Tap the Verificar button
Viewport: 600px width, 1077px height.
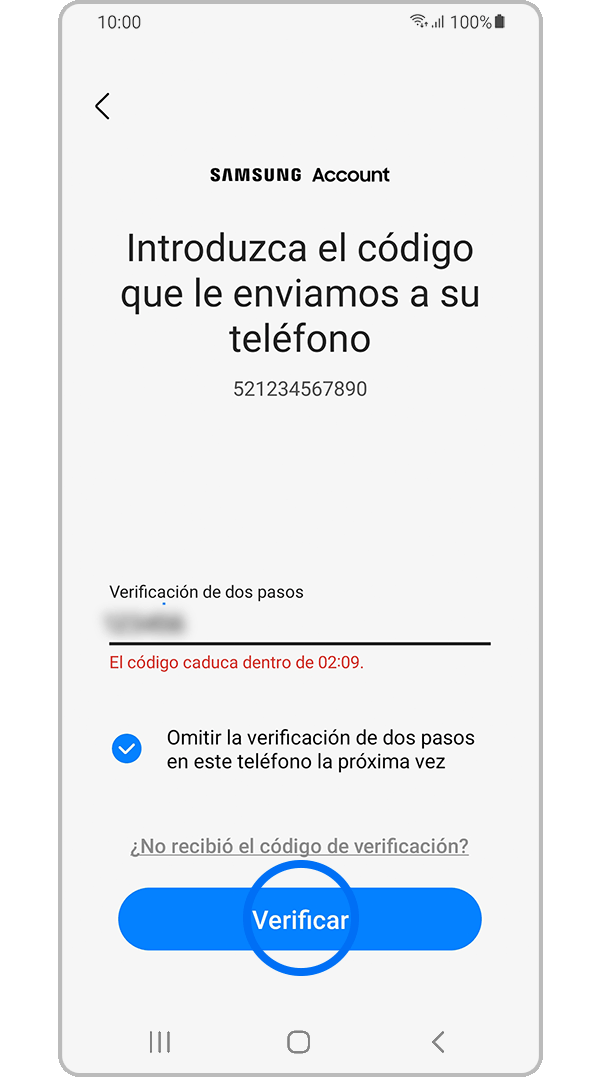[x=299, y=919]
